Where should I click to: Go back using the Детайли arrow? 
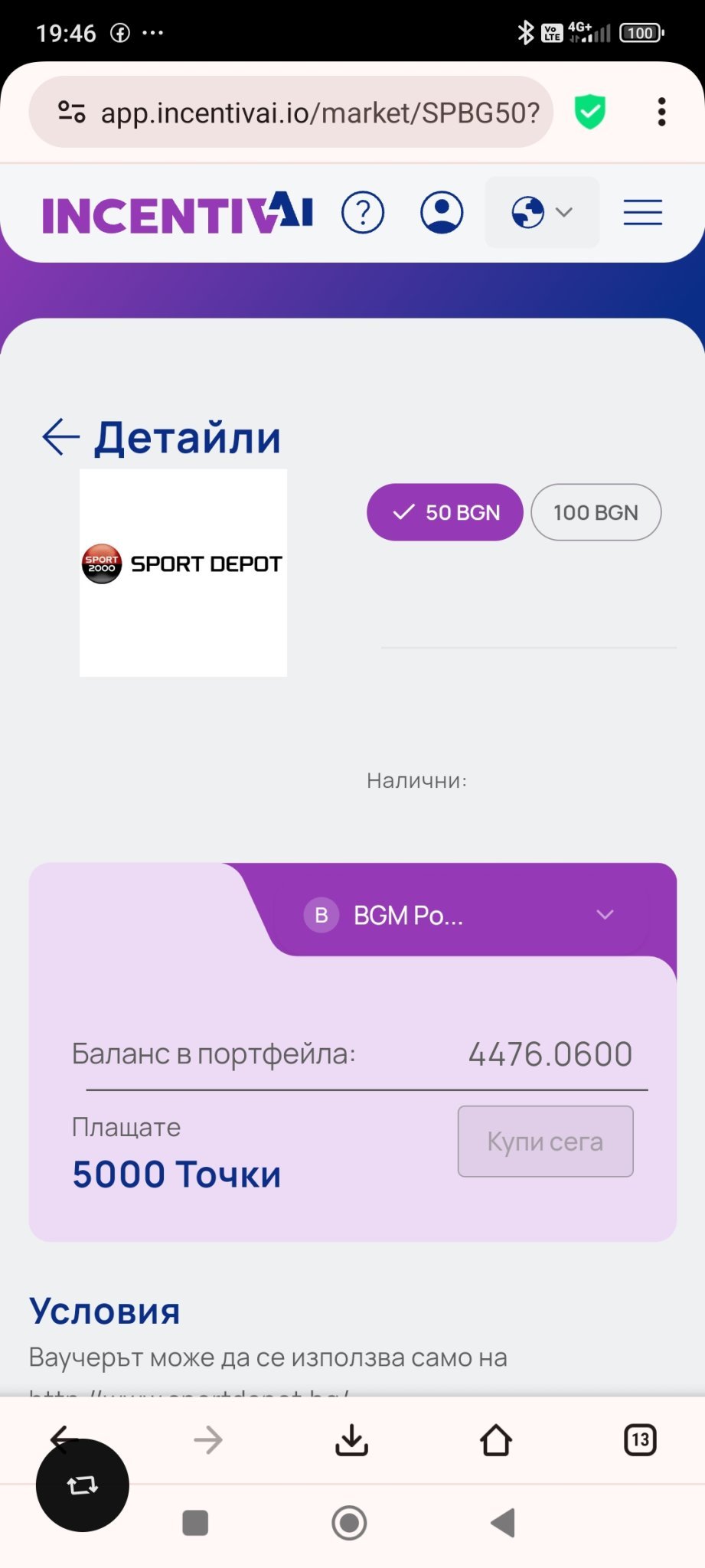tap(61, 437)
